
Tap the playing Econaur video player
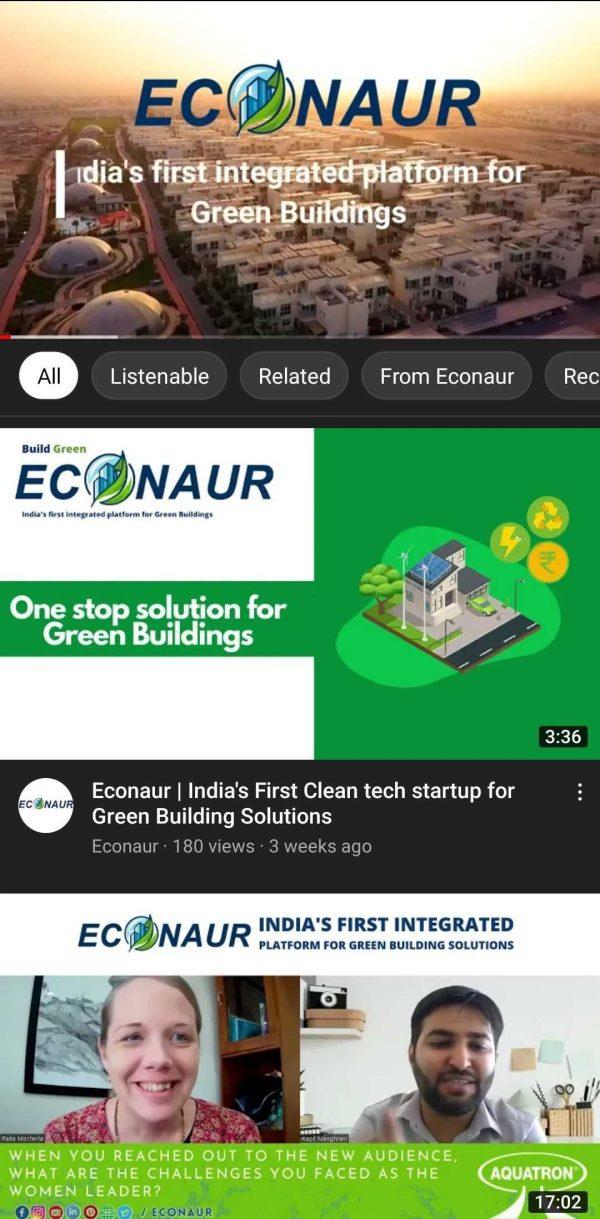(x=300, y=170)
